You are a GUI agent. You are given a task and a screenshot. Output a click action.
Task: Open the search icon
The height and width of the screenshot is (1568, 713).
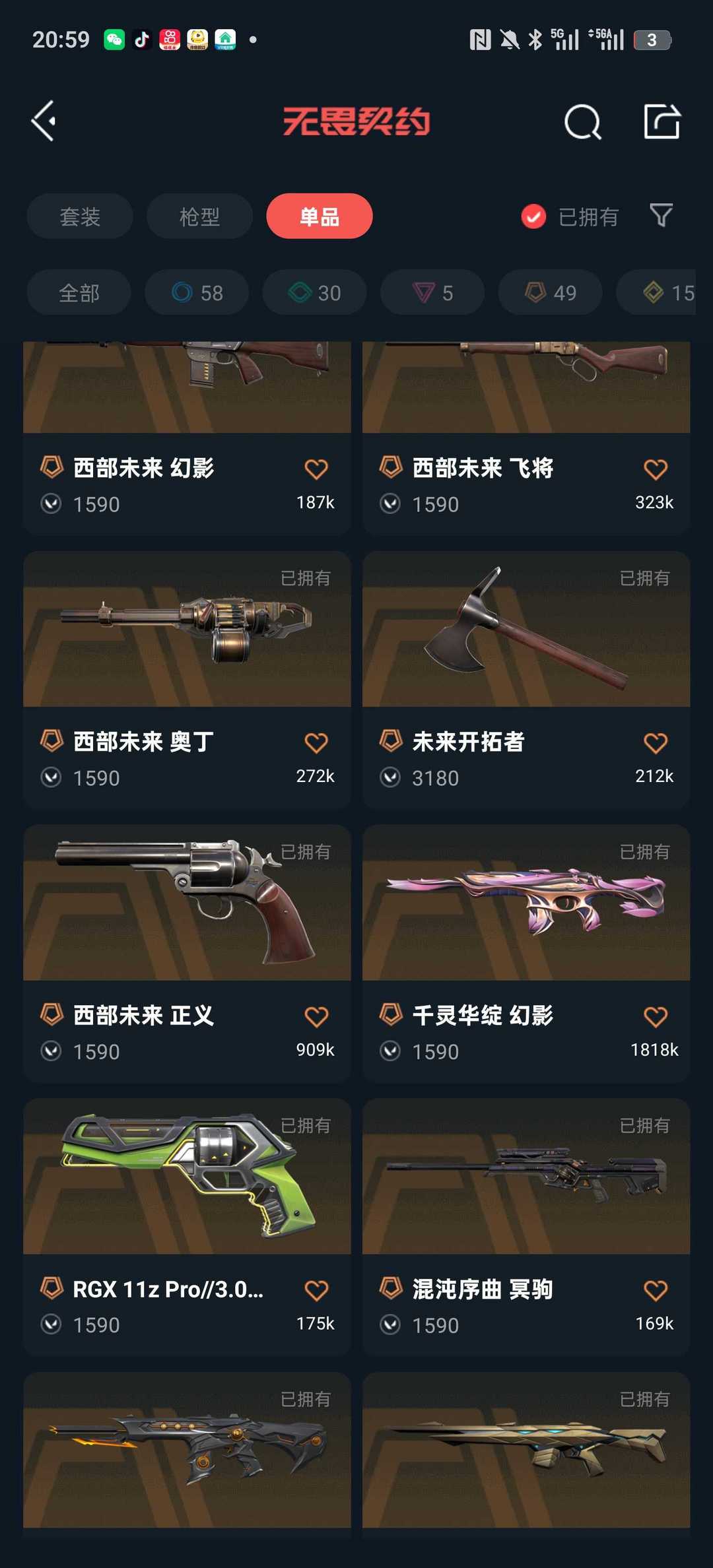pos(582,122)
